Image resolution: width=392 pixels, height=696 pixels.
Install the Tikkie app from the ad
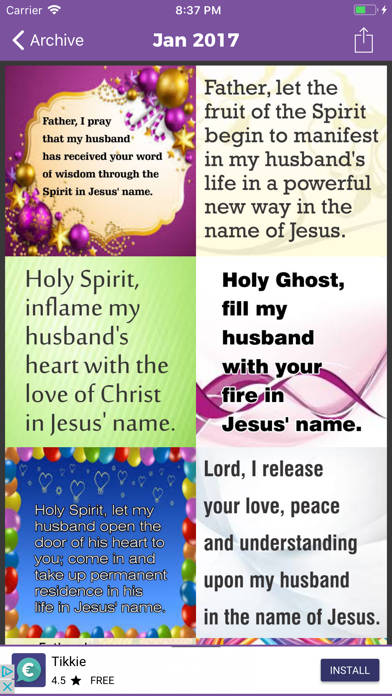coord(350,670)
